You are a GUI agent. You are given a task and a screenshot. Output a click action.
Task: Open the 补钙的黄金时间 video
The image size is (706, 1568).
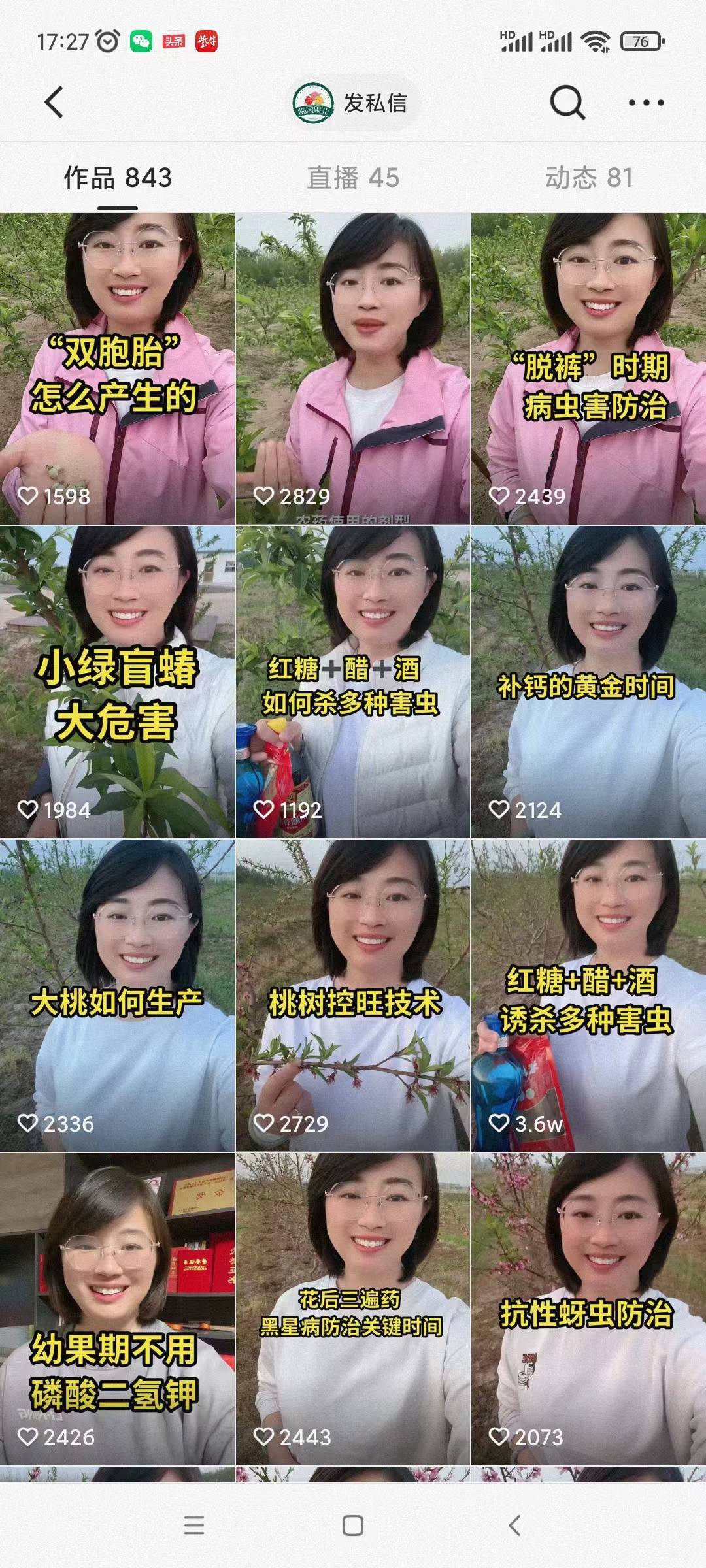pyautogui.click(x=588, y=682)
